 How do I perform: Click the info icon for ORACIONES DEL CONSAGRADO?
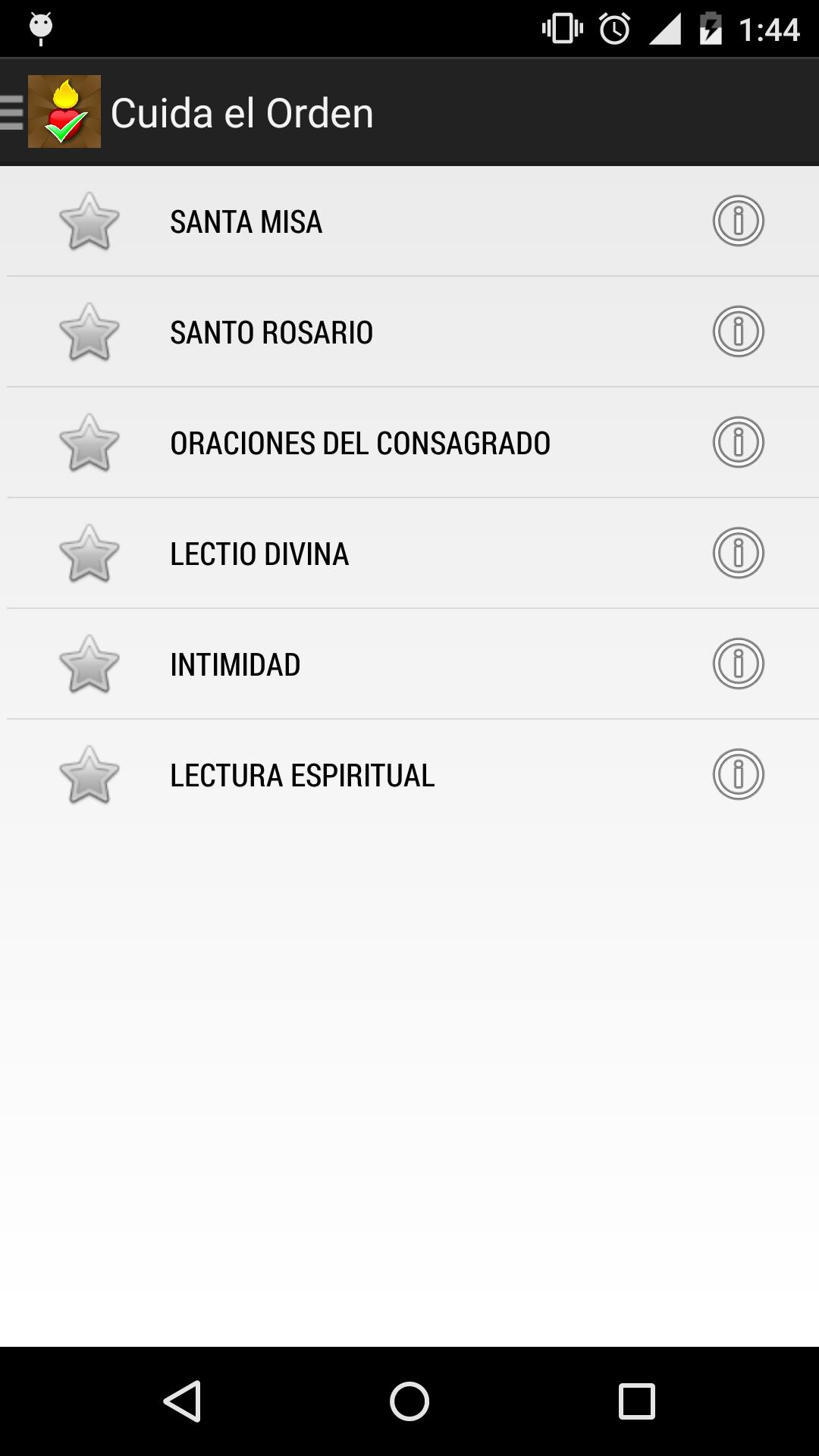coord(736,441)
